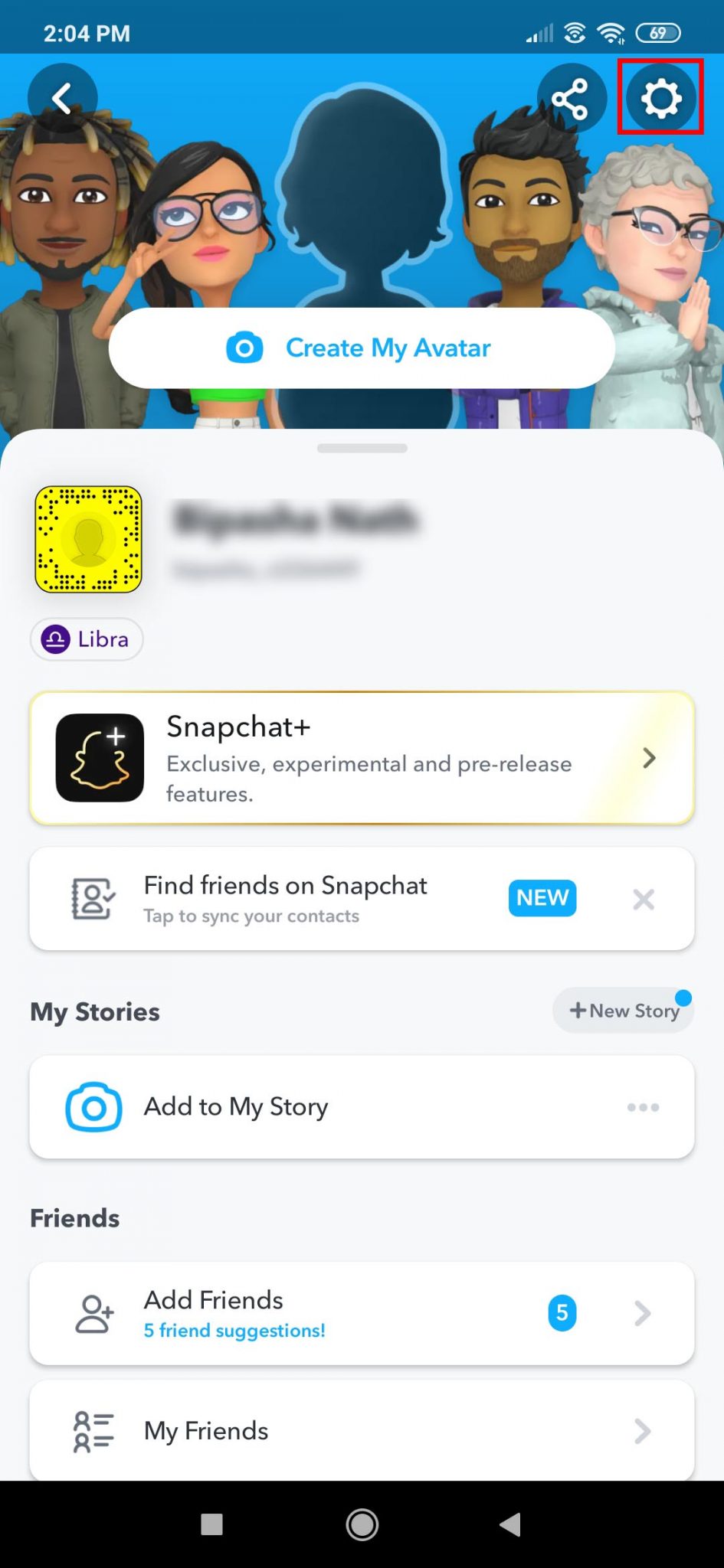The width and height of the screenshot is (724, 1568).
Task: Tap the My Friends list icon
Action: 90,1430
